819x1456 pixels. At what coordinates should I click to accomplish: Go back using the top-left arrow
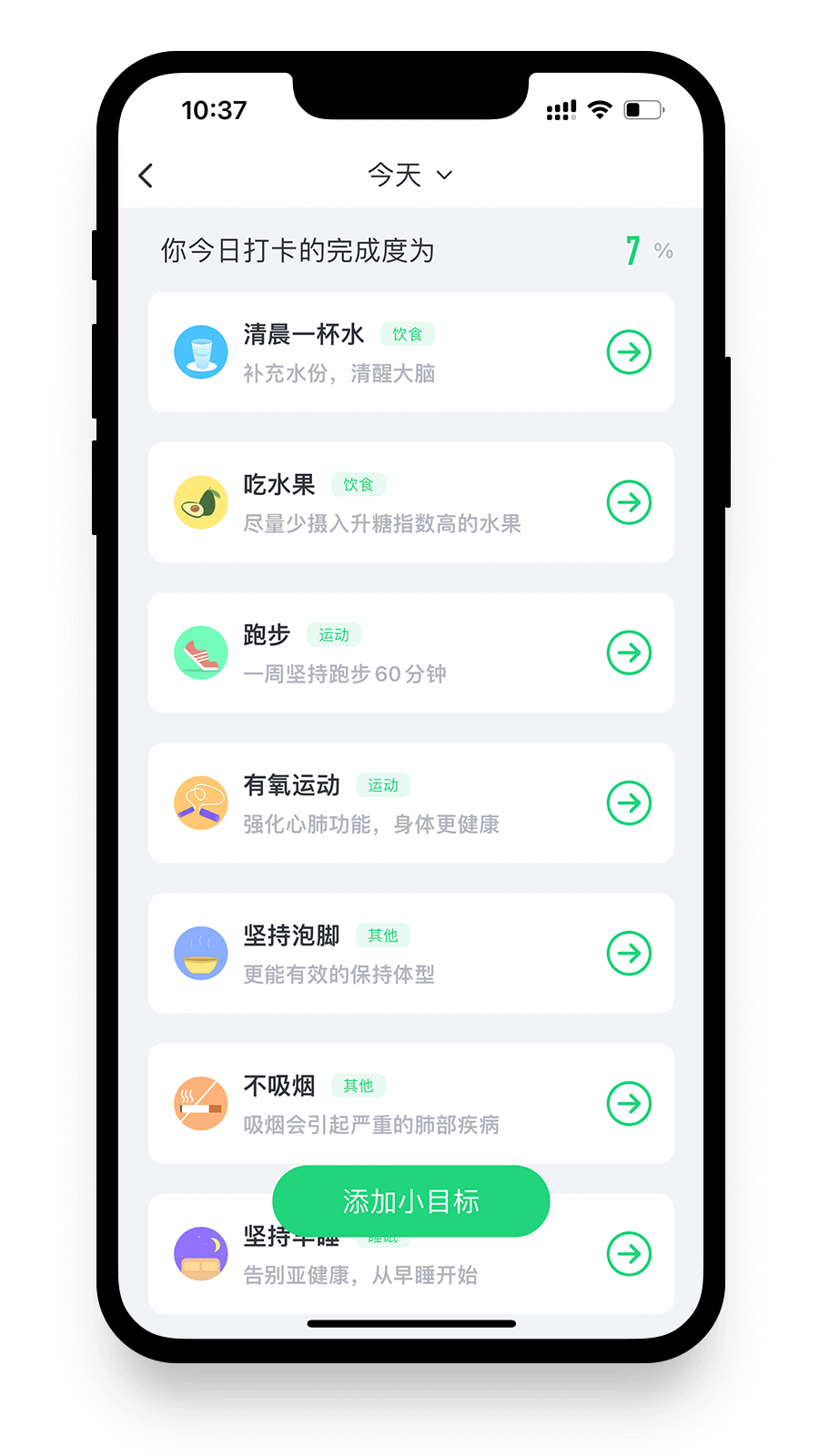coord(146,176)
